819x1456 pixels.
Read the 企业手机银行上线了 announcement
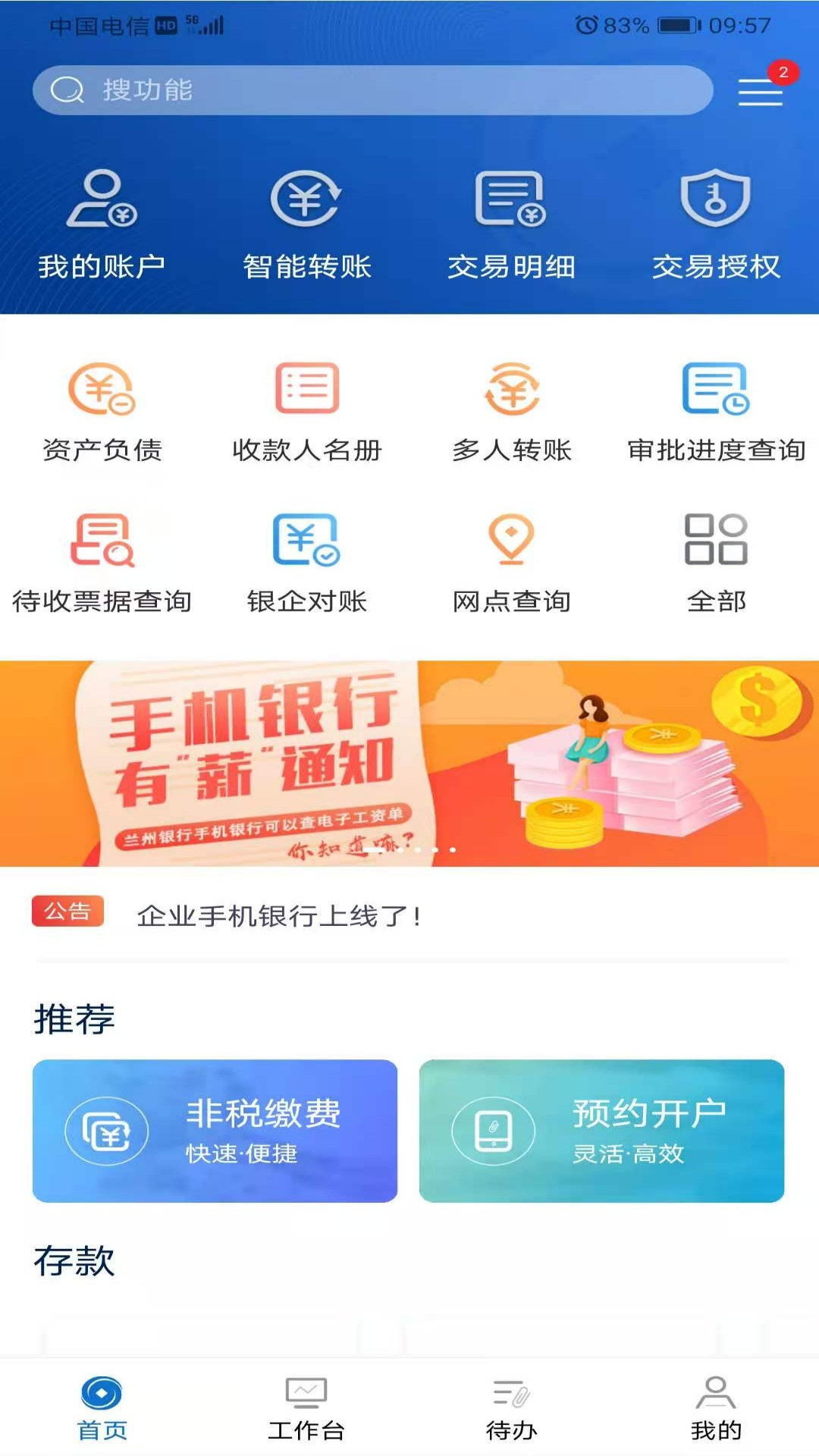pos(278,916)
